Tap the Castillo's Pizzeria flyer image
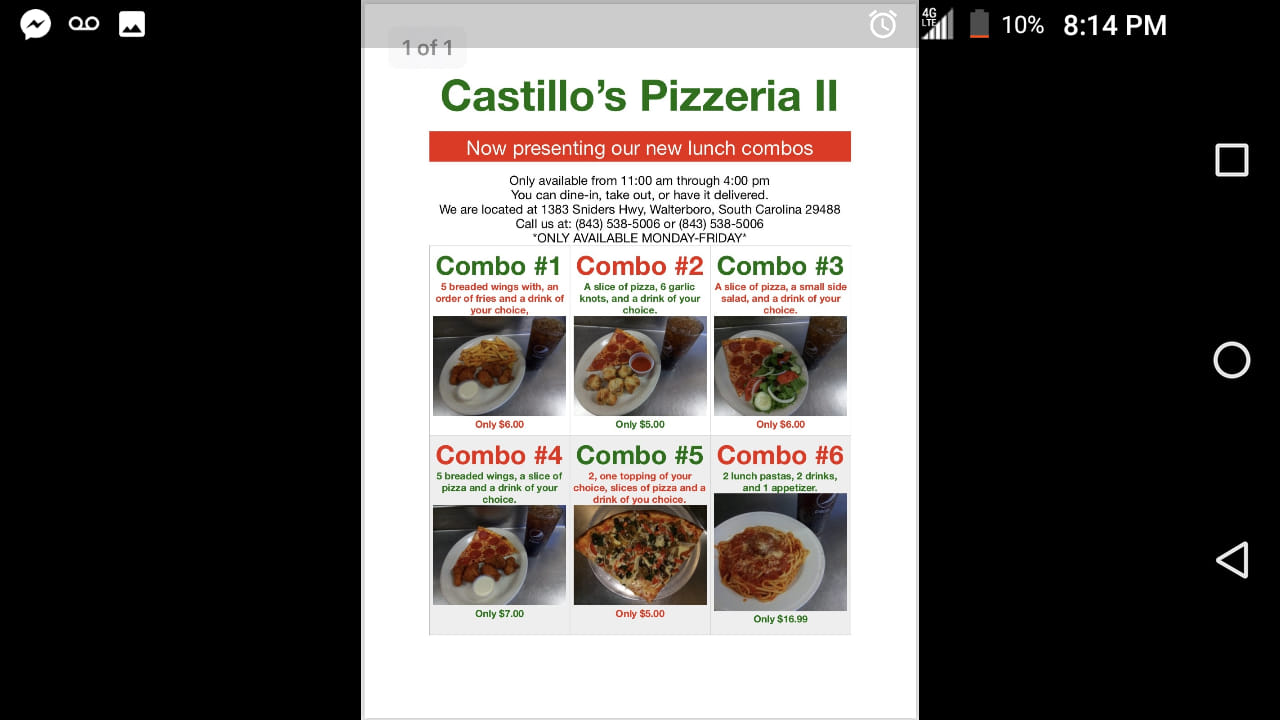This screenshot has height=720, width=1280. 640,380
